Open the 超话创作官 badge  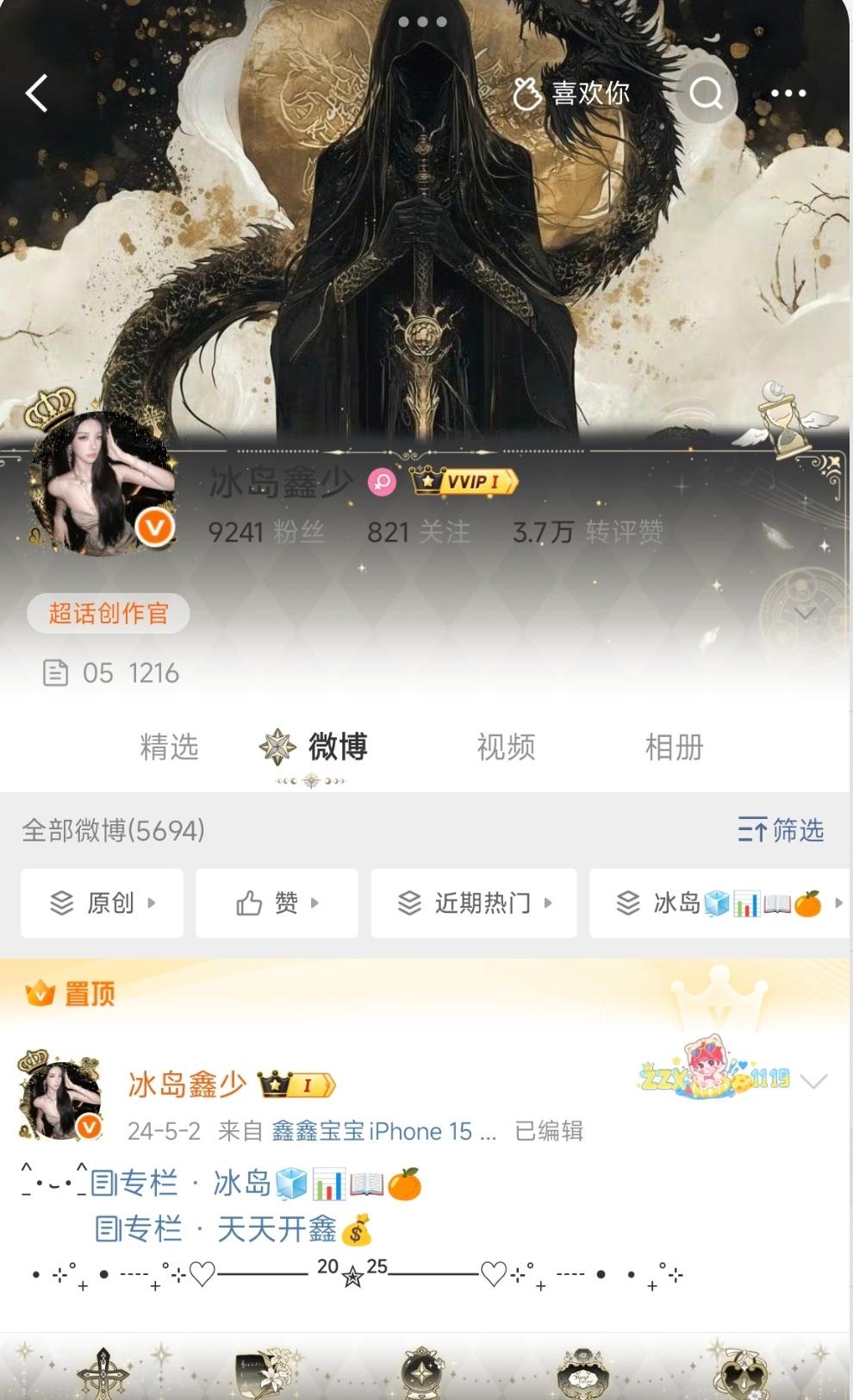[109, 613]
